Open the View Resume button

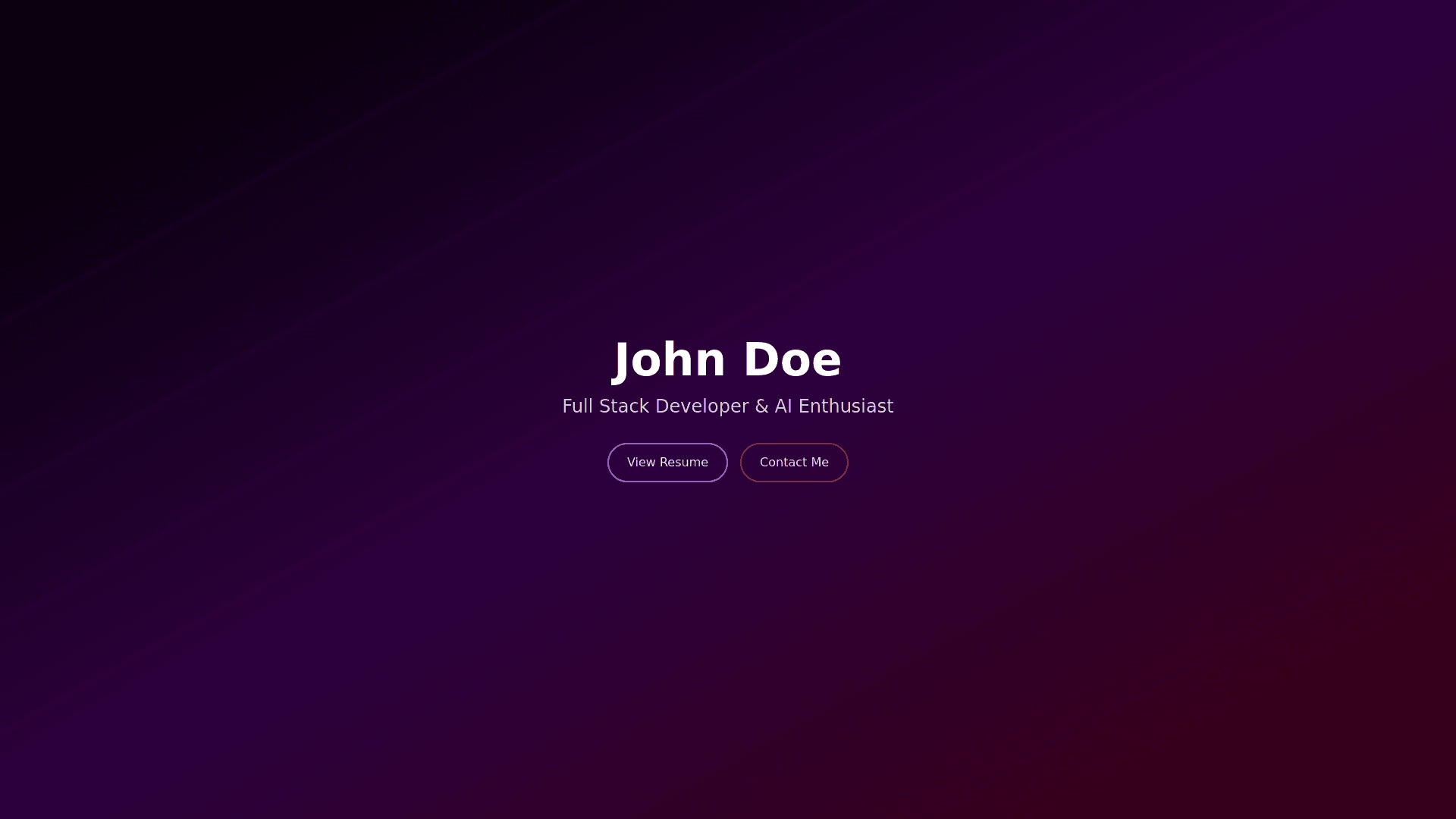point(667,463)
